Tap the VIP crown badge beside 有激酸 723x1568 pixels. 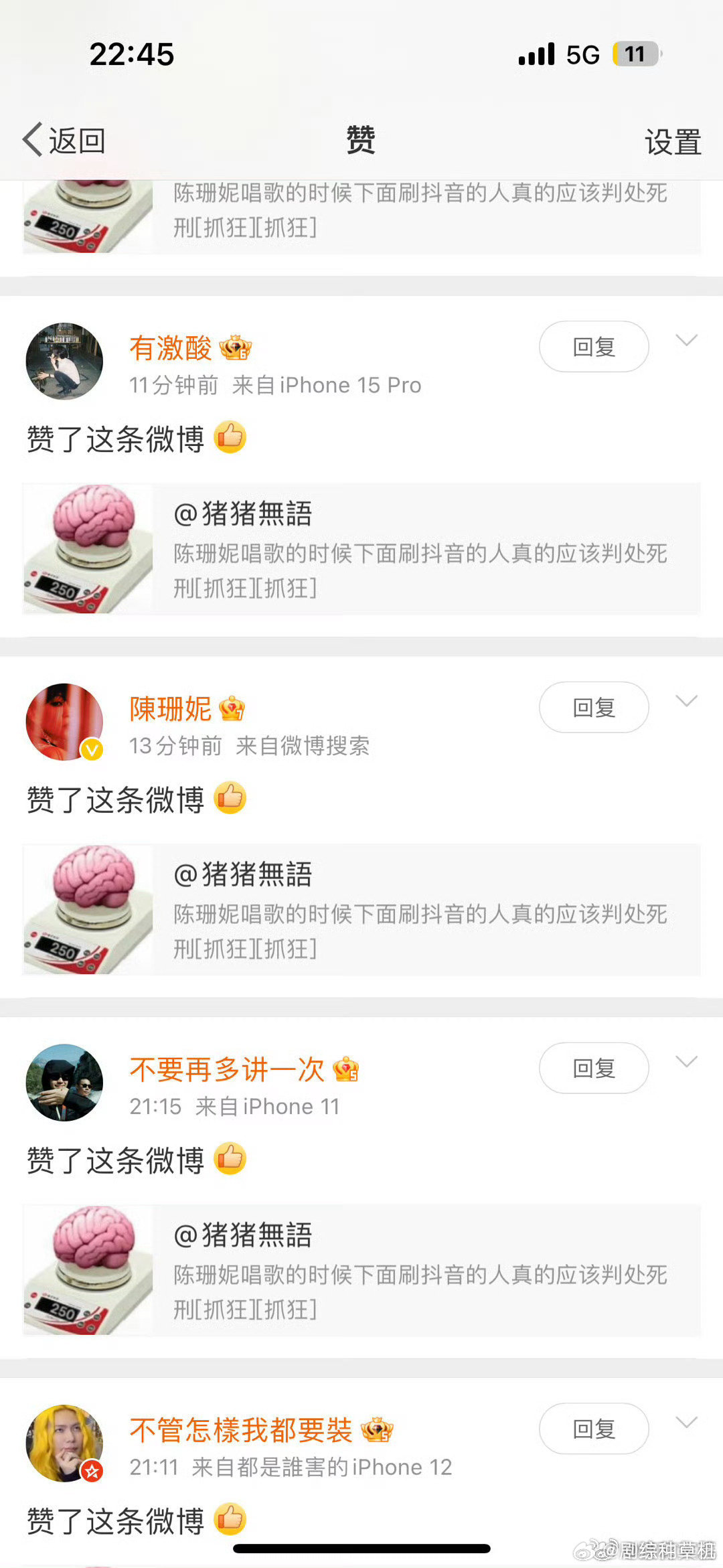click(236, 347)
